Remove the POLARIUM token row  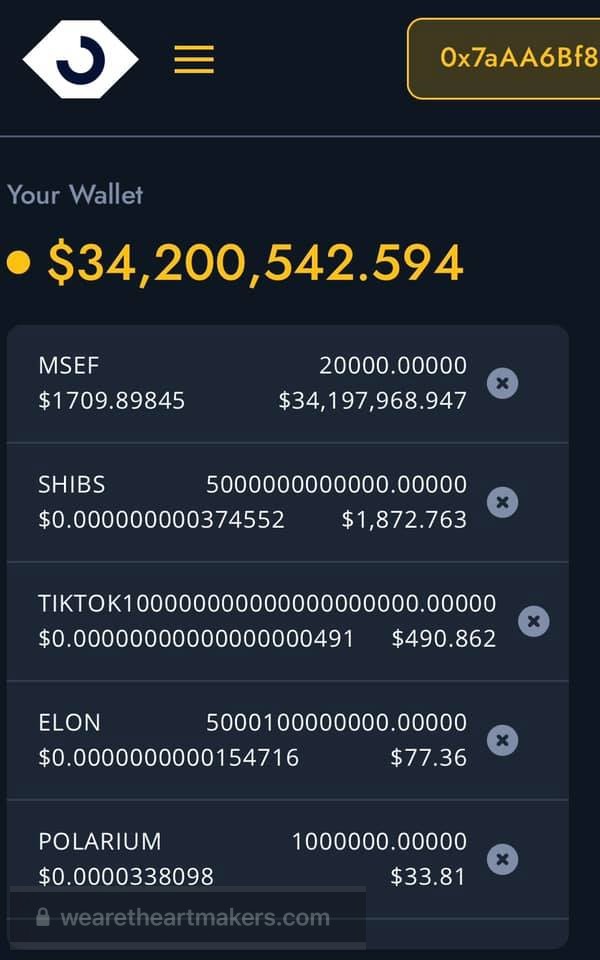(x=502, y=859)
